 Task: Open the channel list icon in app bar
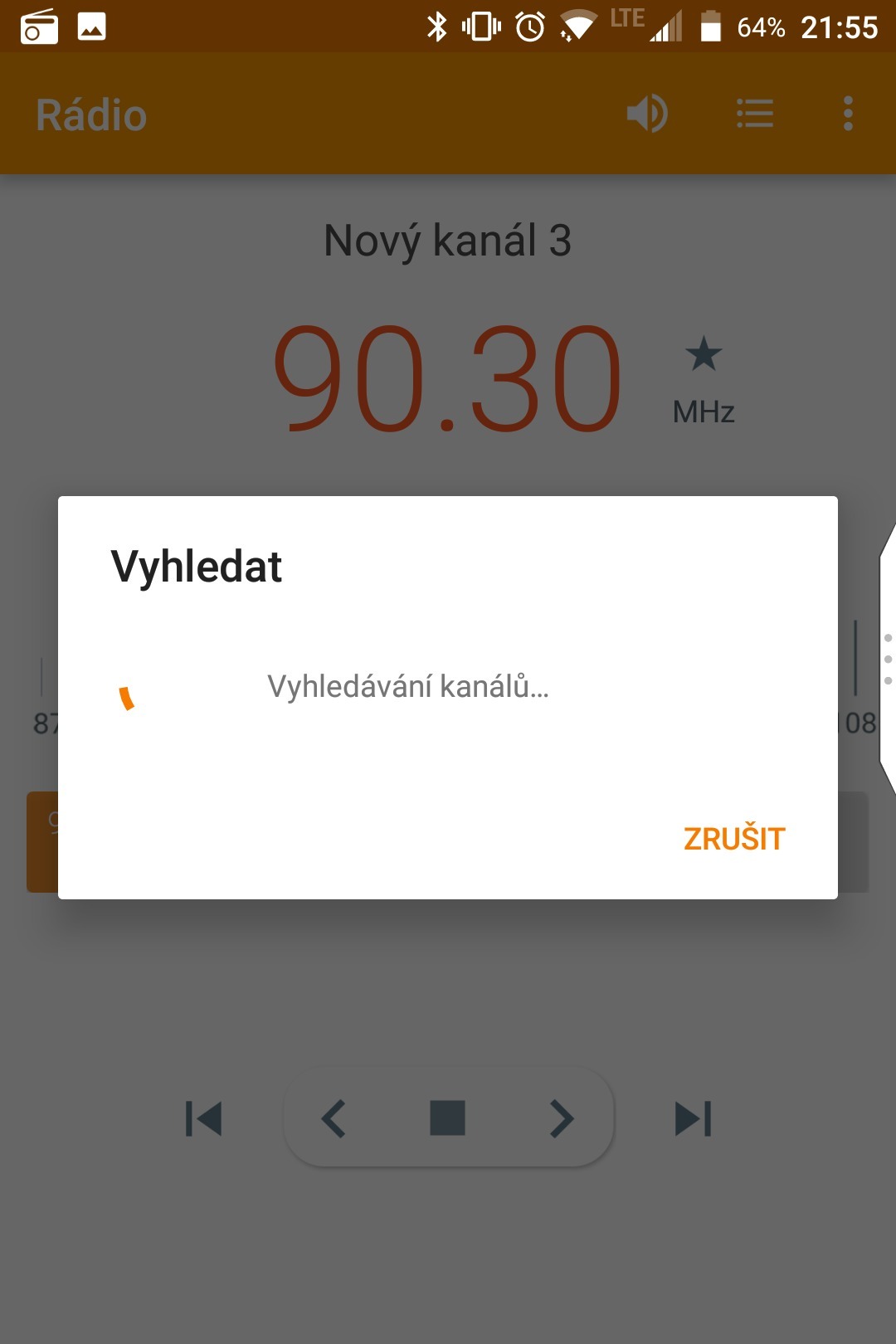click(x=755, y=113)
